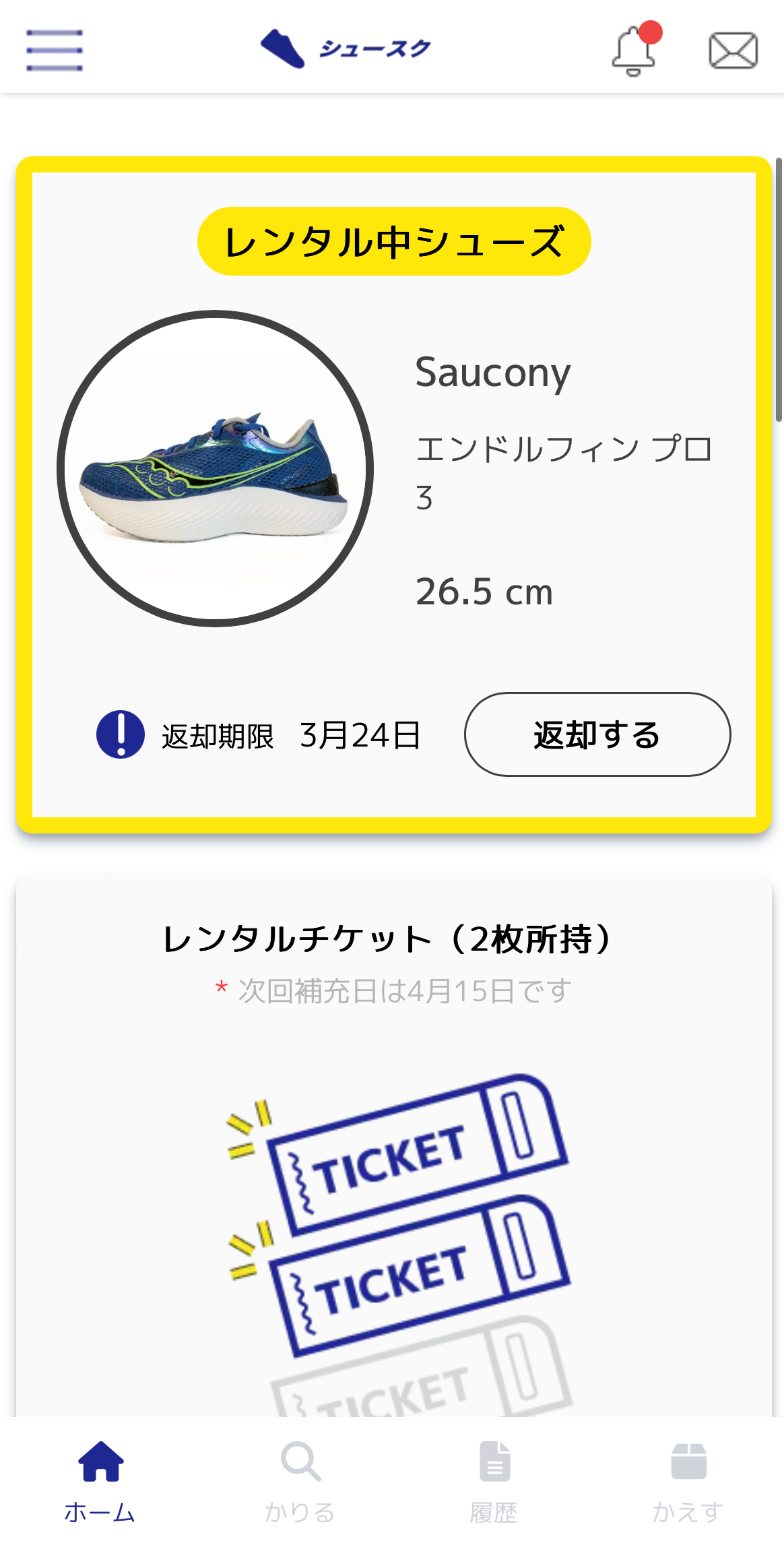This screenshot has height=1549, width=784.
Task: Open the notifications bell
Action: pos(634,51)
